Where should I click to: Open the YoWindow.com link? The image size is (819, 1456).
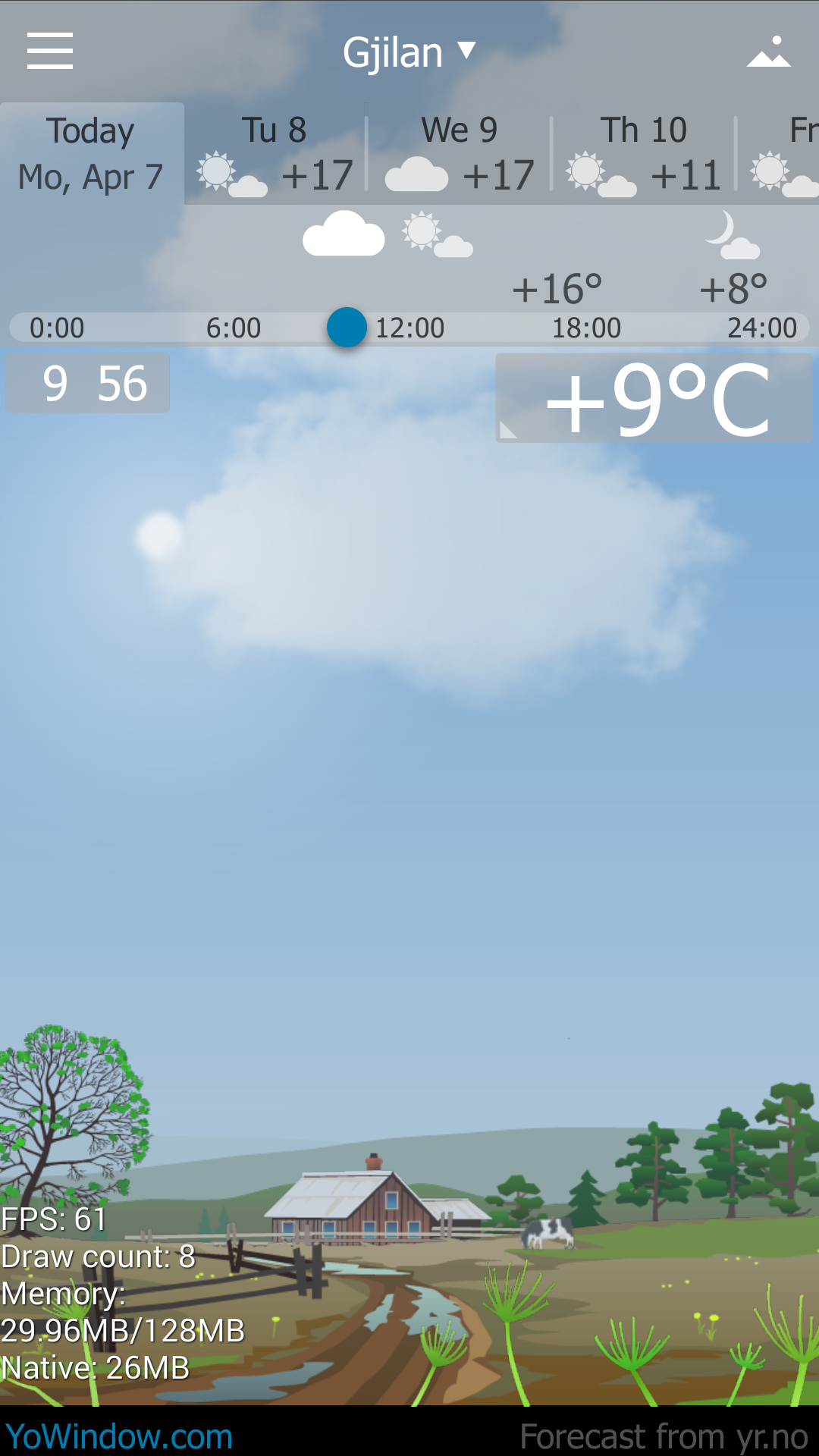coord(119,1436)
